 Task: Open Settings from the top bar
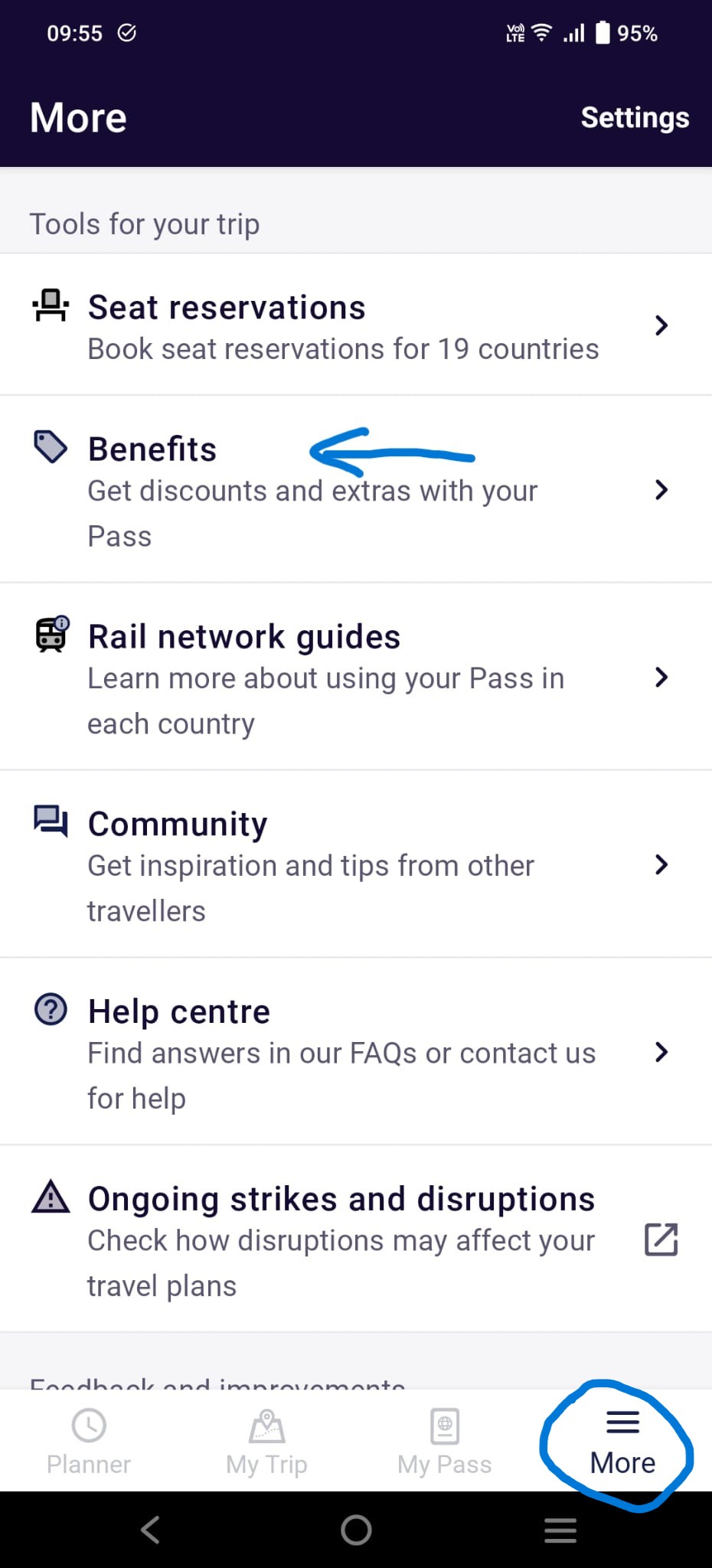click(634, 117)
